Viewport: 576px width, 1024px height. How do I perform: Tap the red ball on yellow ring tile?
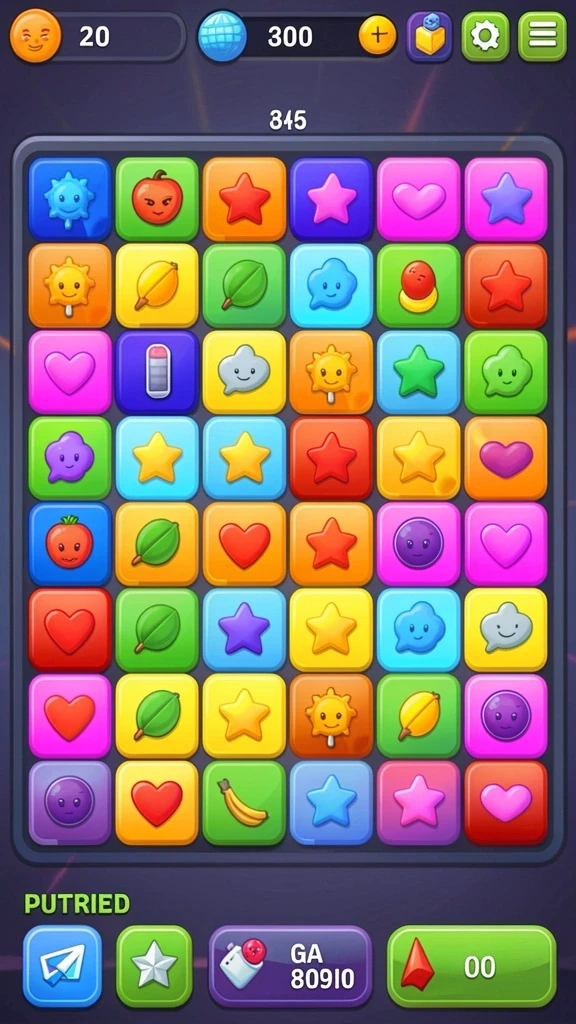tap(419, 285)
